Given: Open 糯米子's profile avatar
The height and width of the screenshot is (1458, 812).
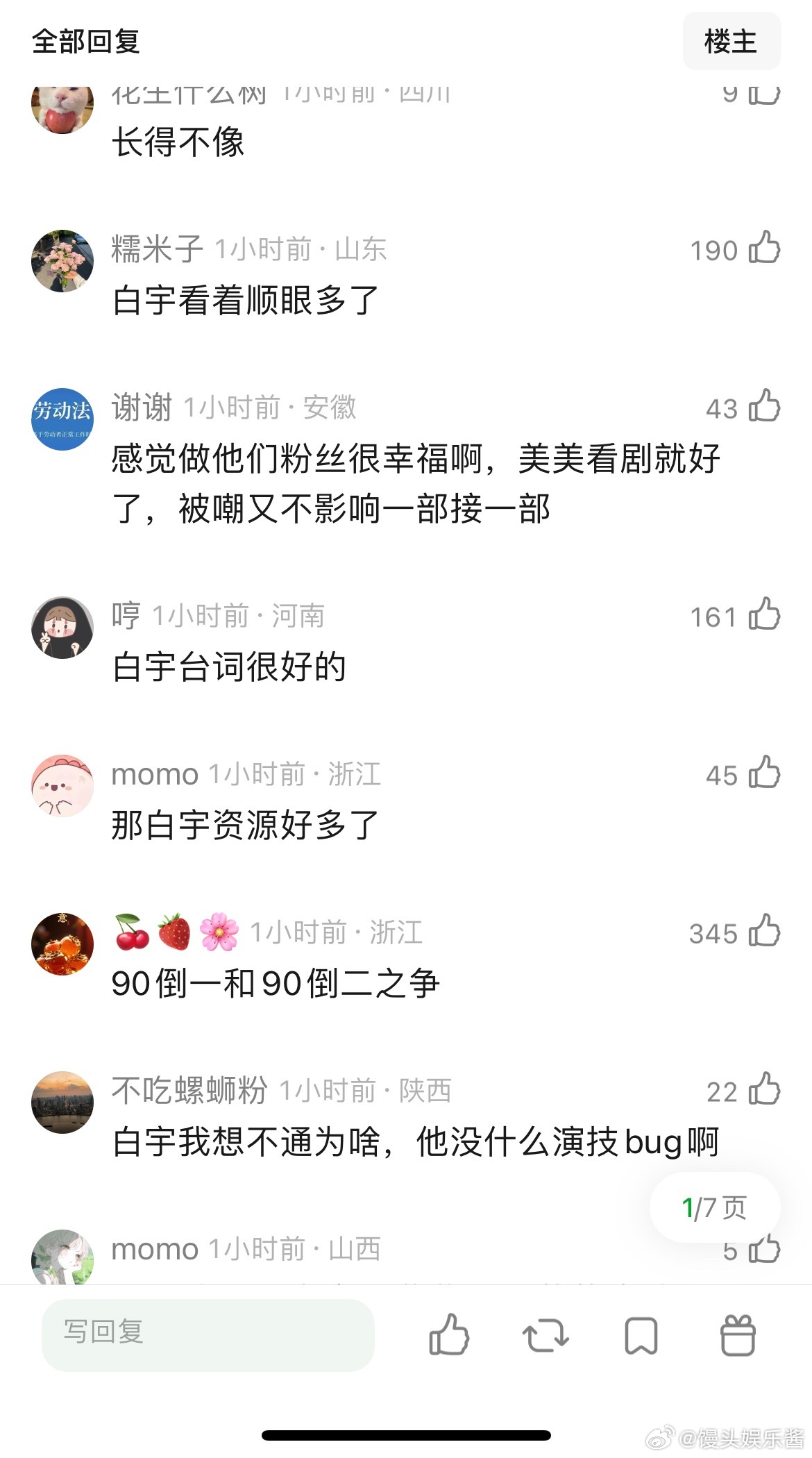Looking at the screenshot, I should click(x=62, y=260).
